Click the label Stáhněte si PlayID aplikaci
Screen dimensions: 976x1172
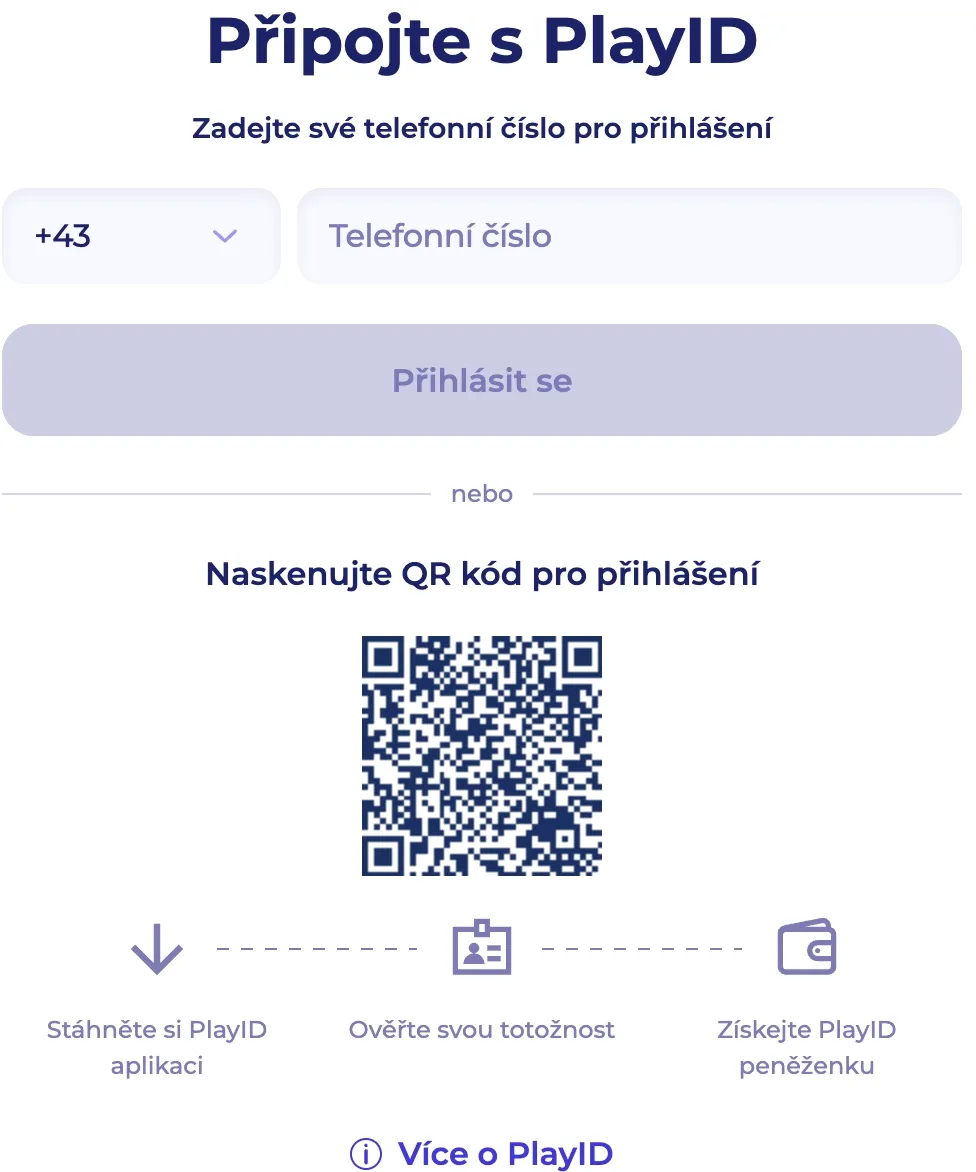[156, 1047]
